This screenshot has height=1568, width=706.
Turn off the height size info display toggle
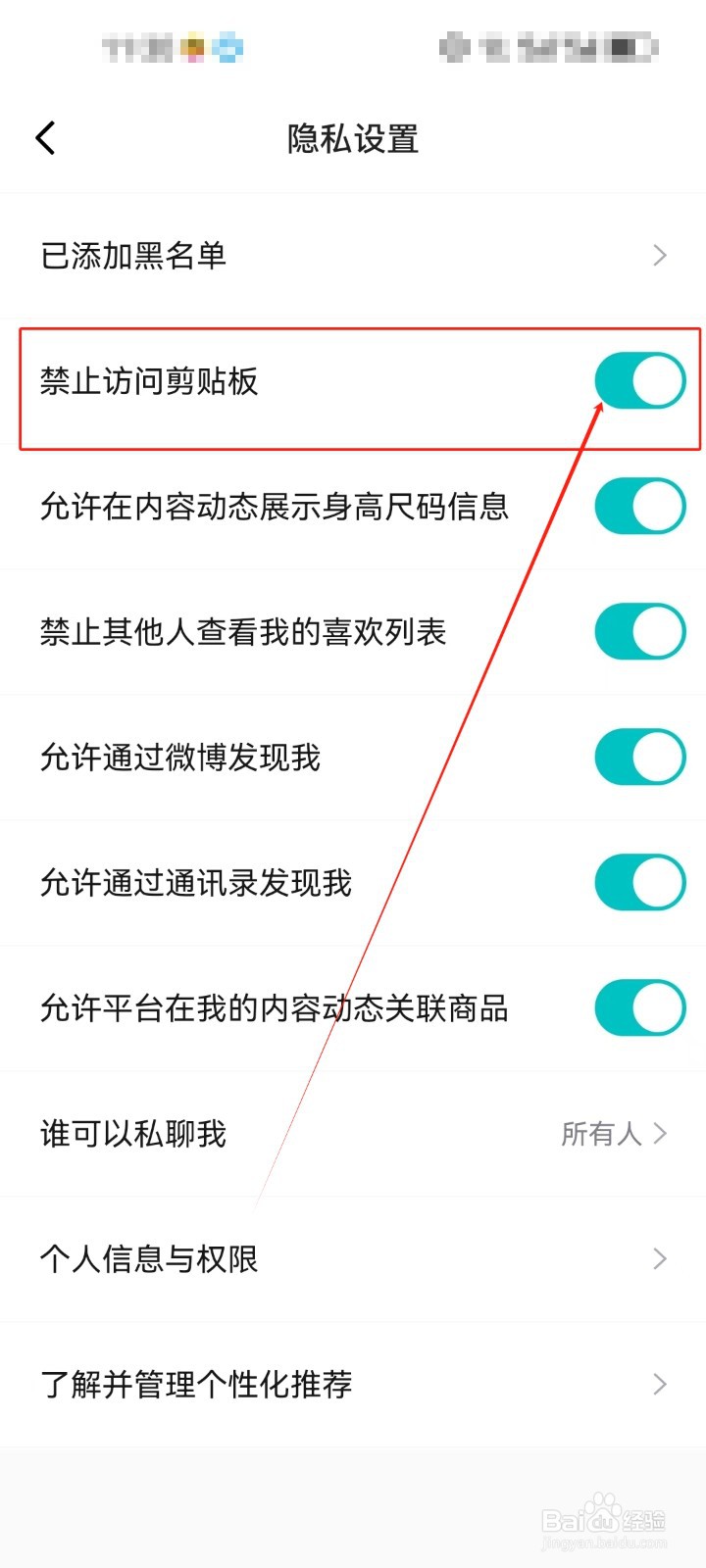639,507
